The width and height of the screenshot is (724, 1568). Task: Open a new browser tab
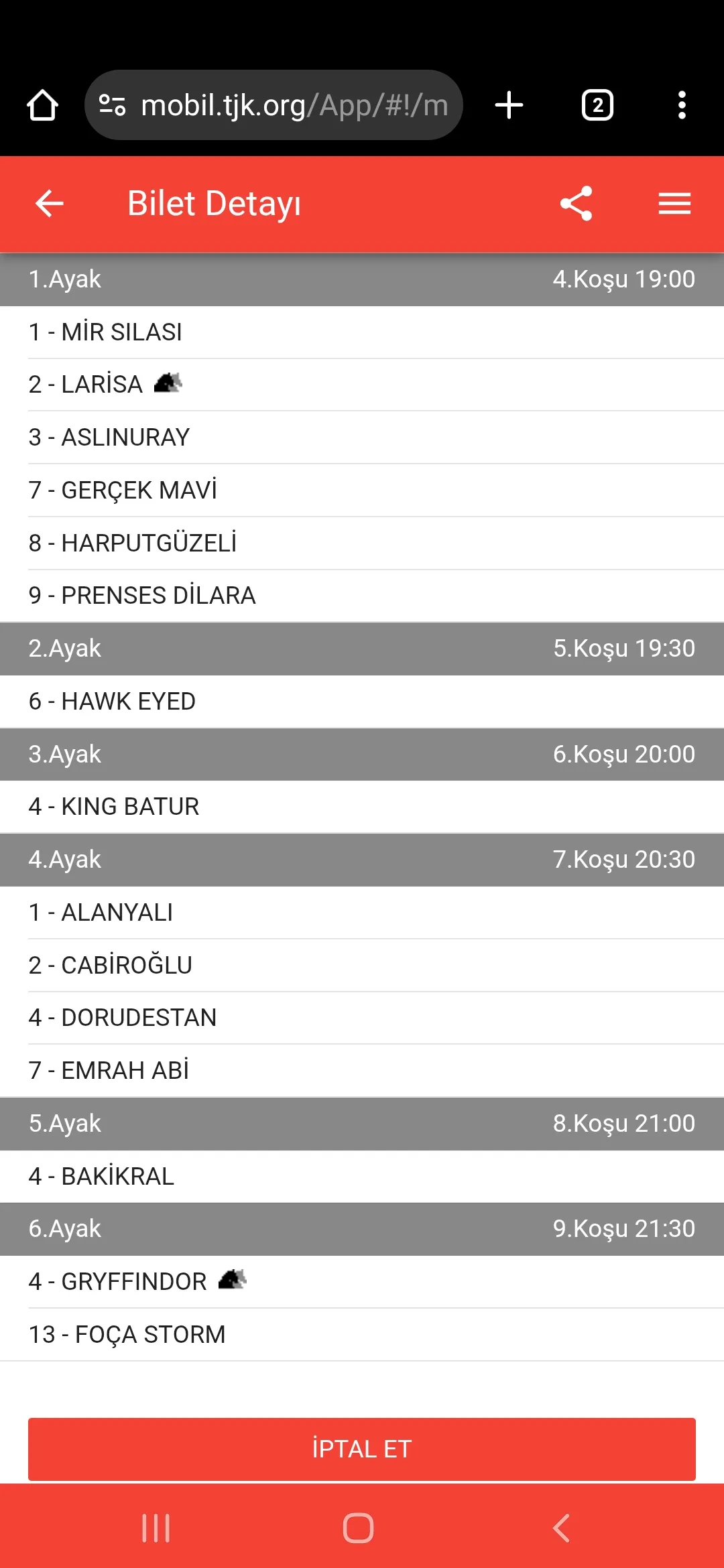point(509,105)
